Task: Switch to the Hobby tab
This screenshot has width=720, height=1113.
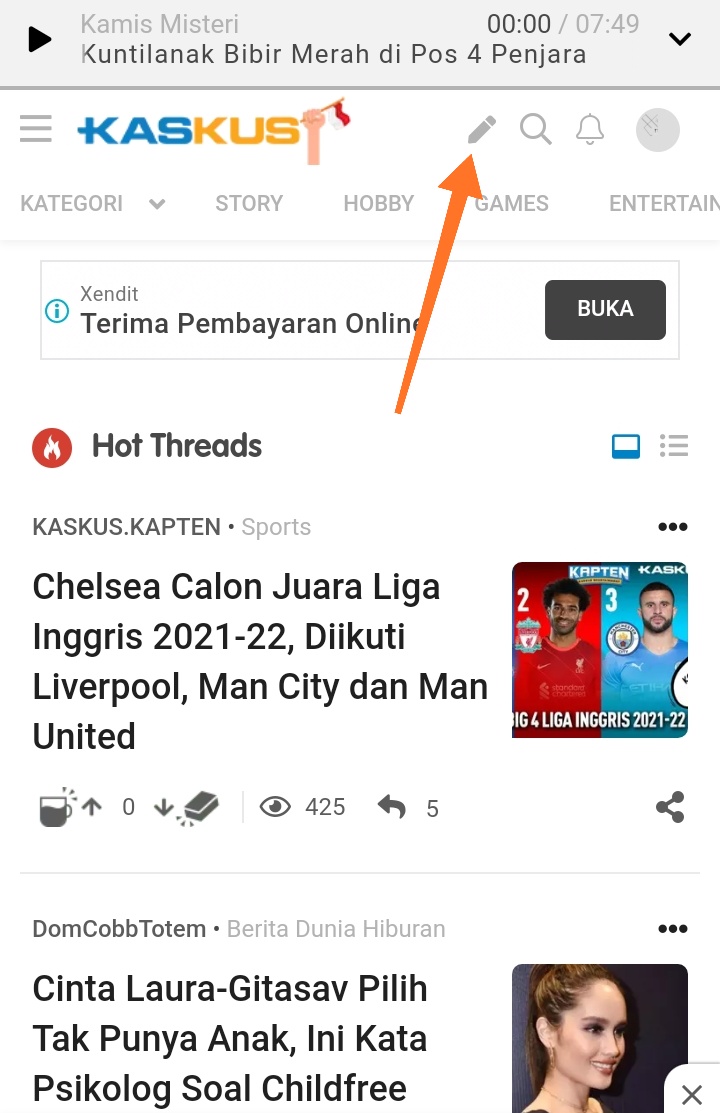Action: (x=378, y=204)
